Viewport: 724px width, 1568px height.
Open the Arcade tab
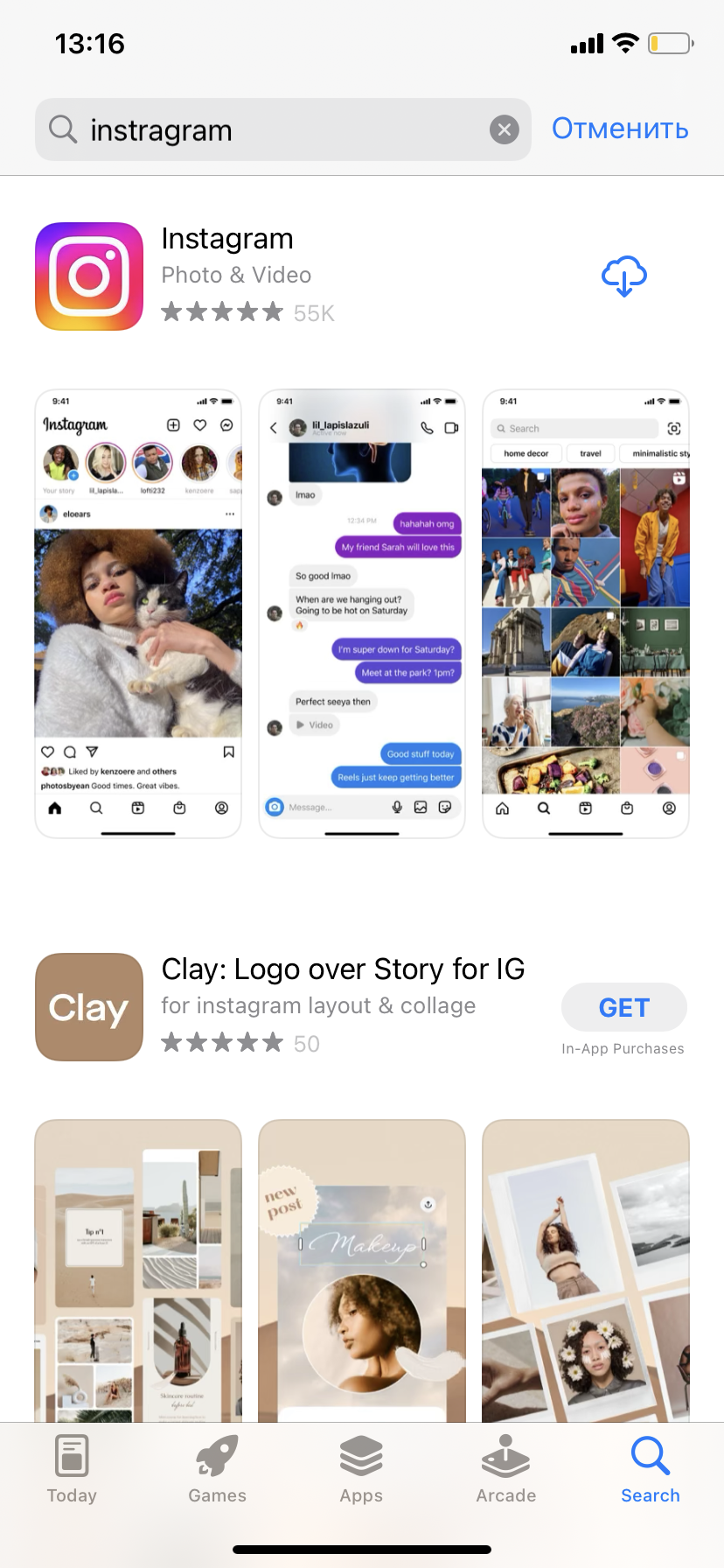pos(505,1470)
